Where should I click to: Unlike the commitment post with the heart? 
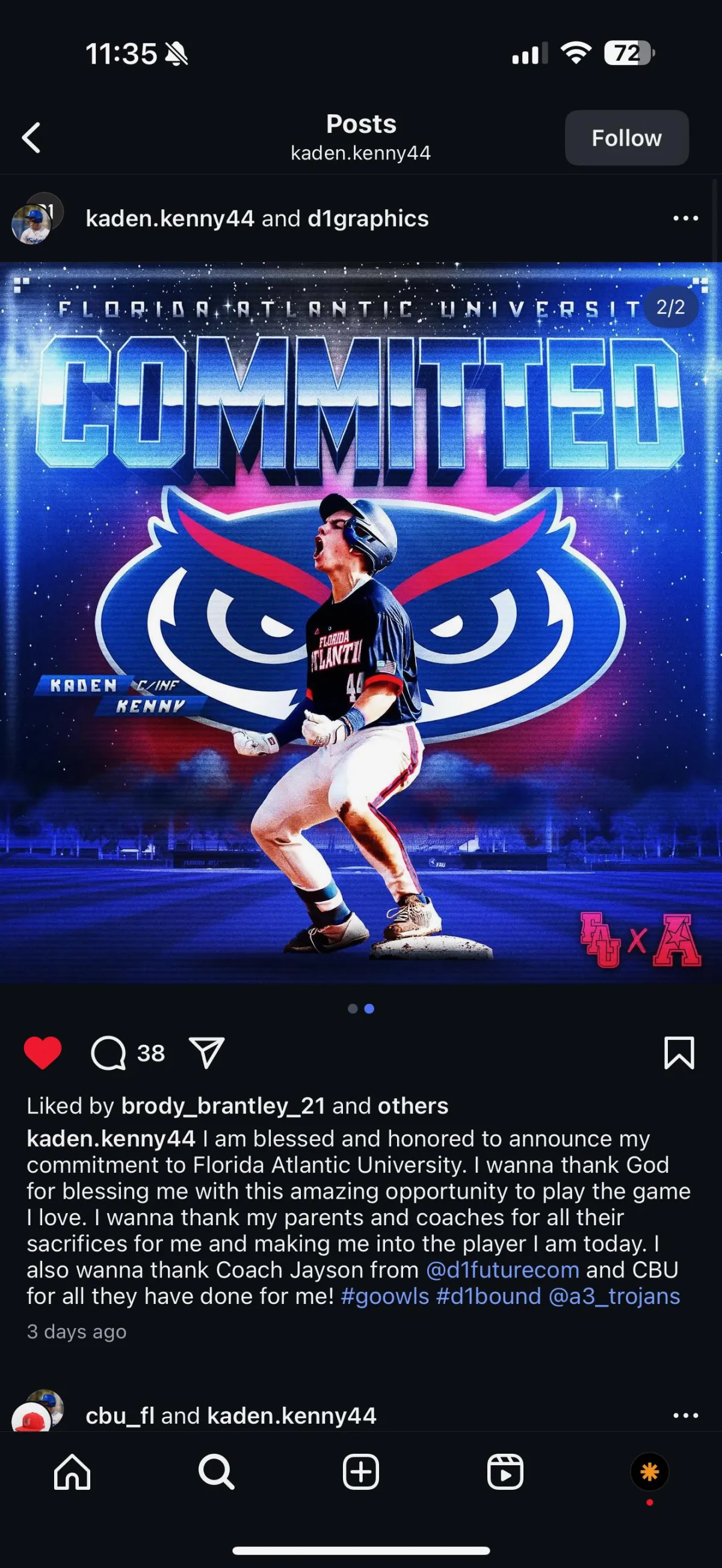(x=43, y=1053)
